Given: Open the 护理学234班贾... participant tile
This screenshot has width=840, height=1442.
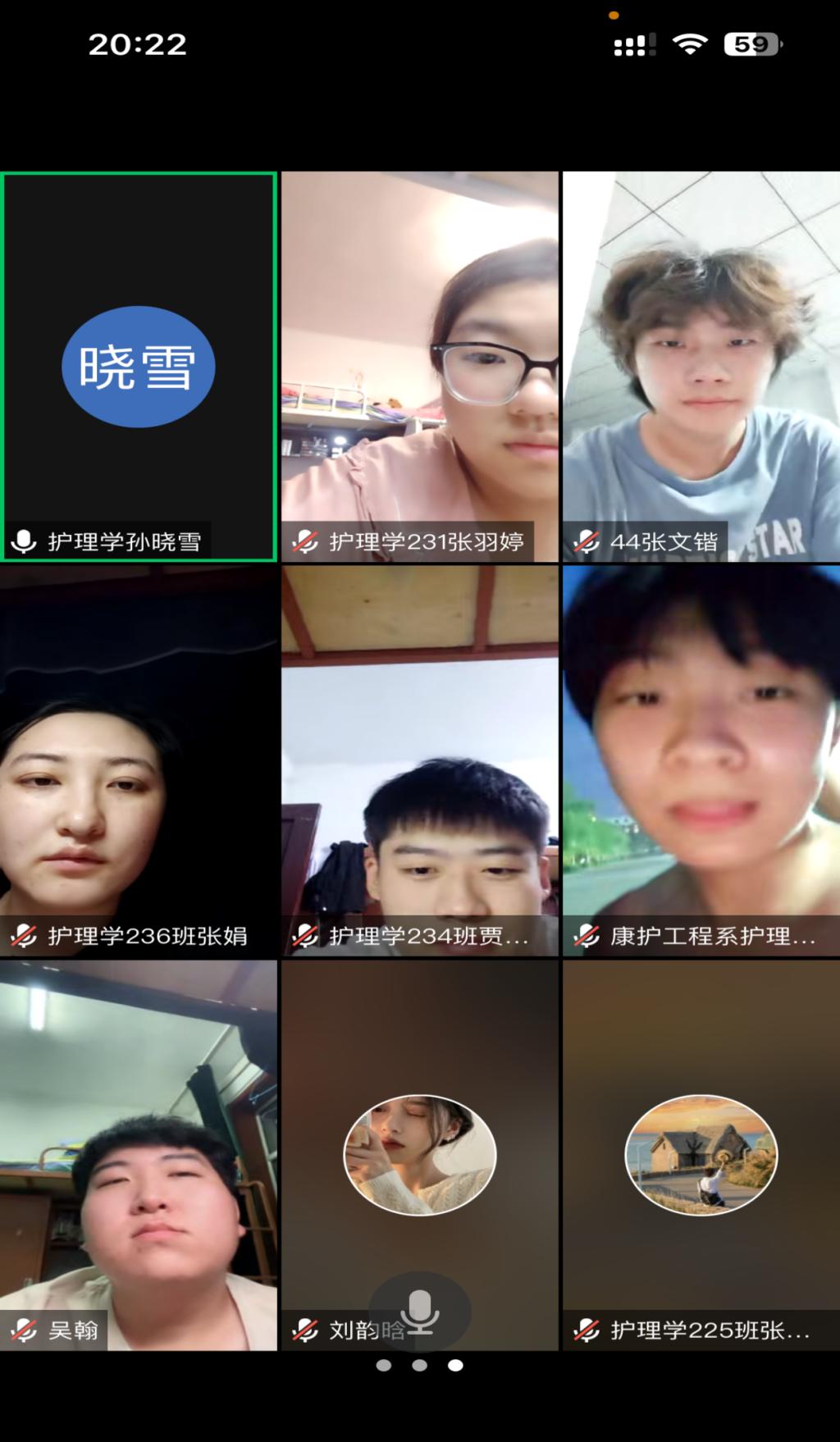Looking at the screenshot, I should [x=419, y=760].
